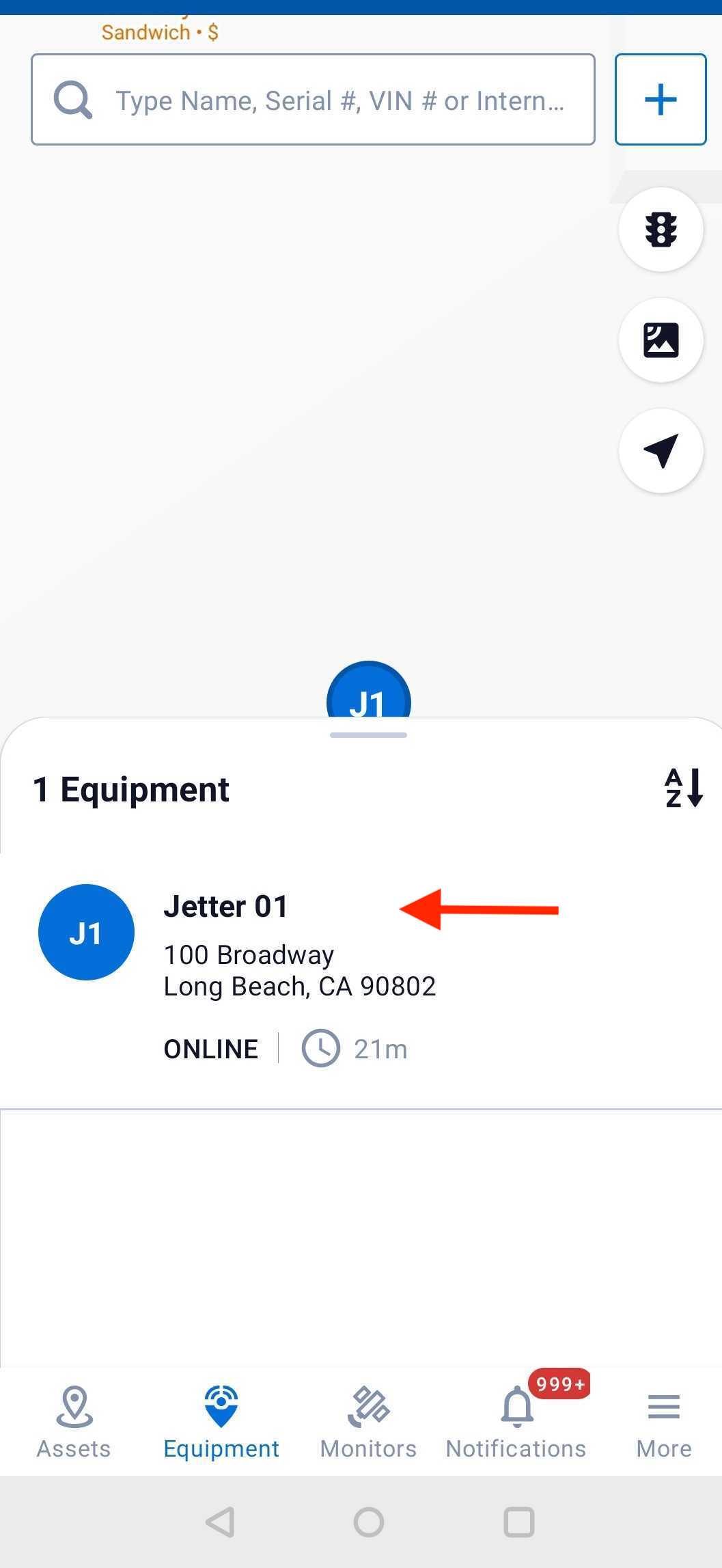The height and width of the screenshot is (1568, 722).
Task: Open Jetter 01 equipment details
Action: [x=226, y=907]
